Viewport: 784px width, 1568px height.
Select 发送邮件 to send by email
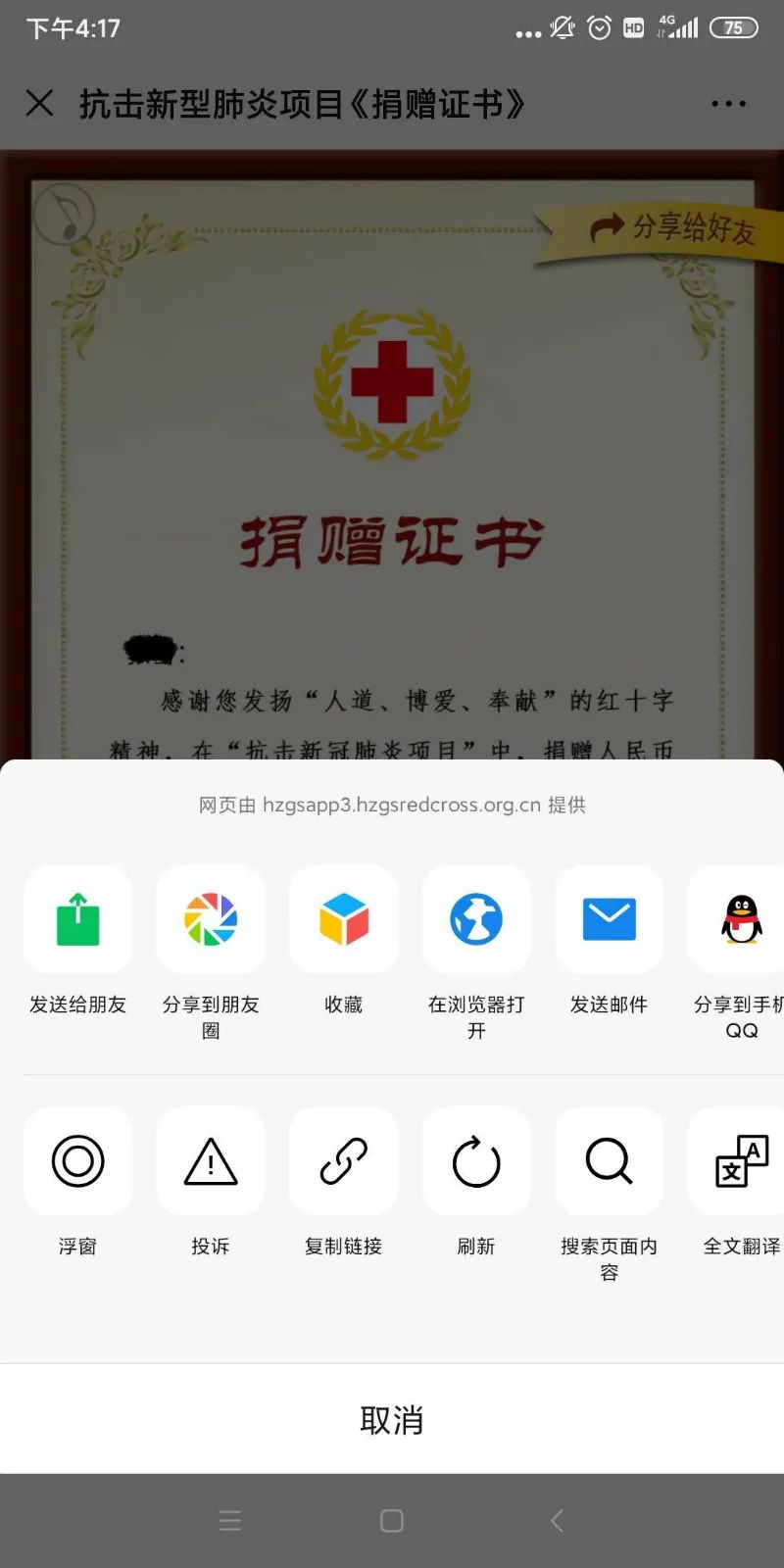[610, 919]
